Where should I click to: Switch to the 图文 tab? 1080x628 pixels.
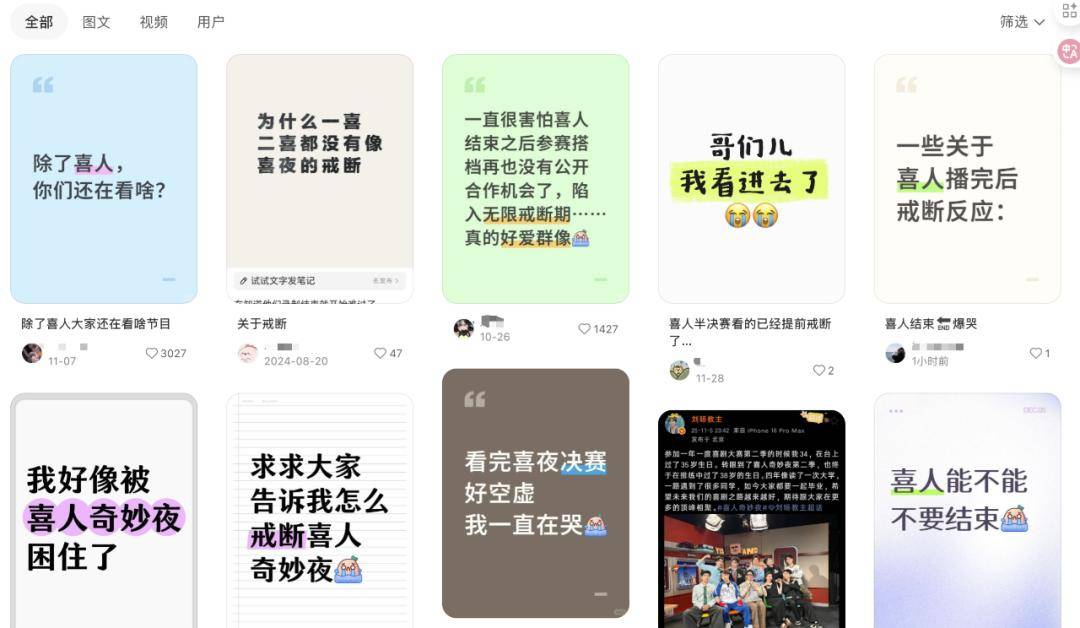[96, 22]
